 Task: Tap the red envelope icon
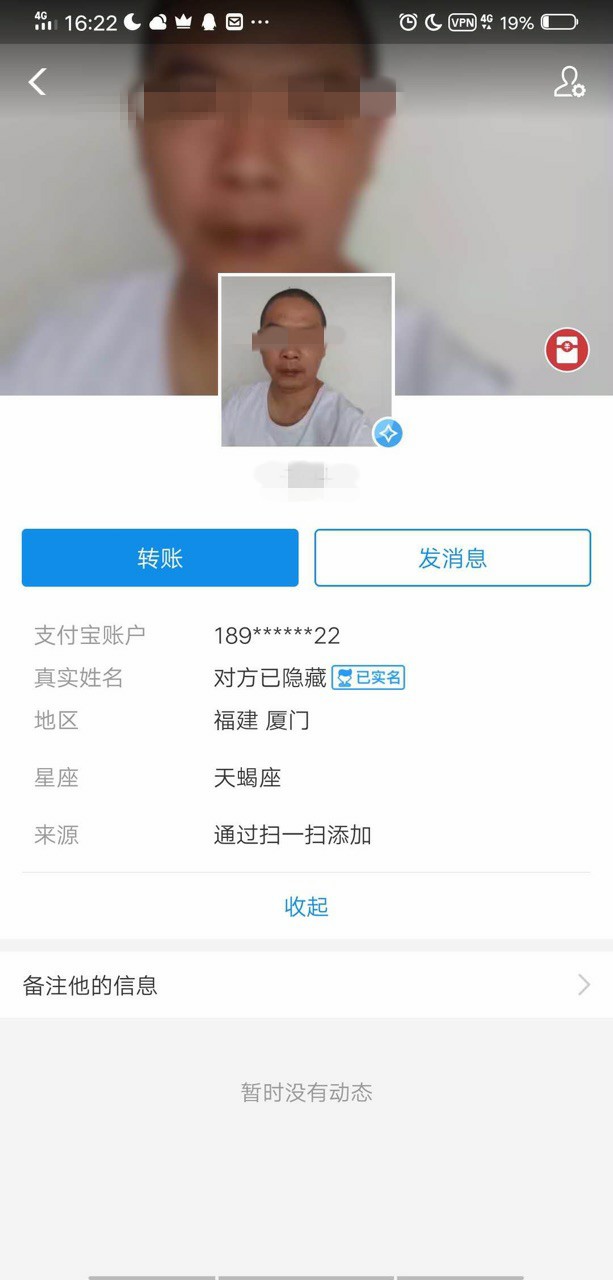coord(567,351)
